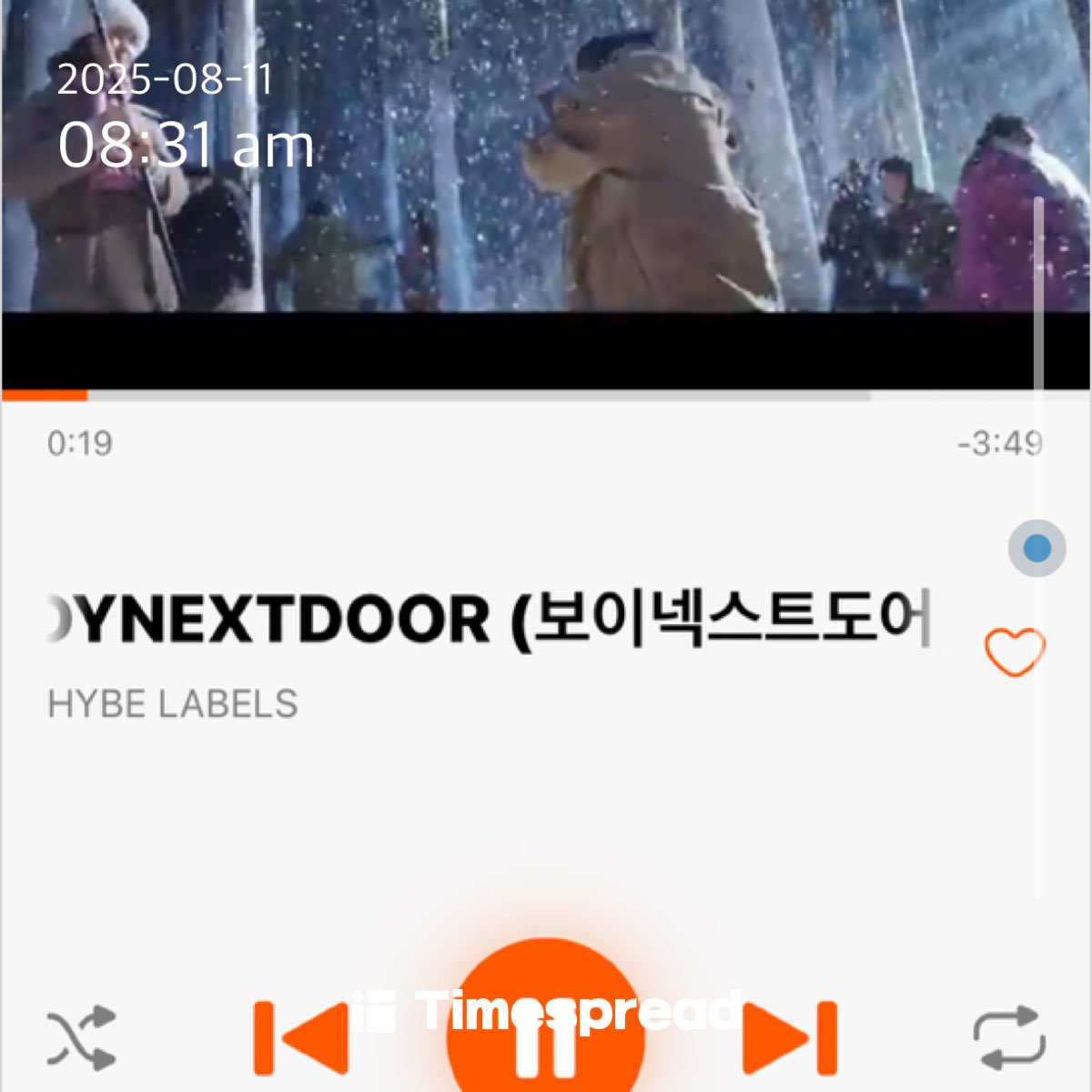
Task: Tap the blue volume slider knob
Action: [x=1036, y=549]
